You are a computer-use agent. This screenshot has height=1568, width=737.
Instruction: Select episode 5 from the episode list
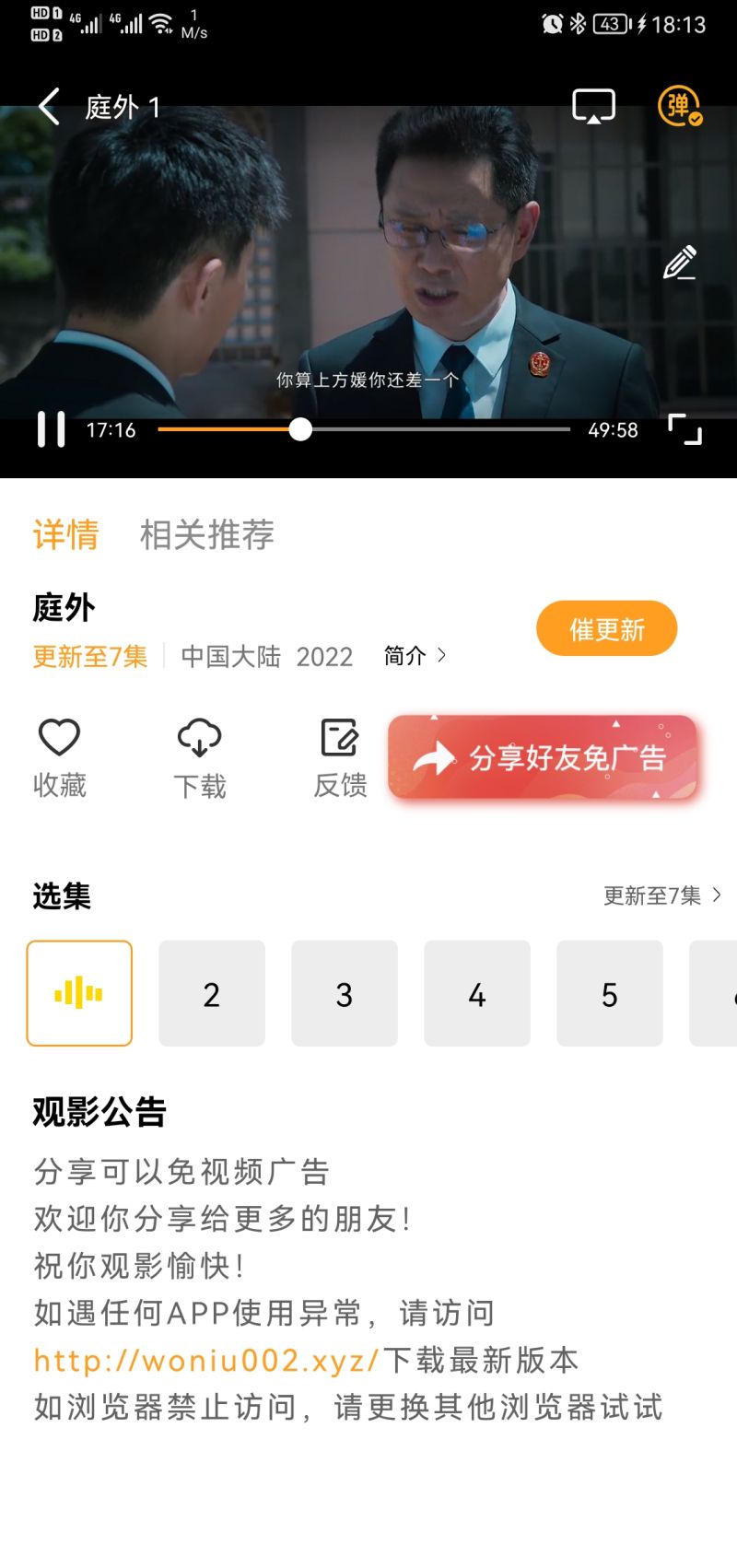pos(610,994)
